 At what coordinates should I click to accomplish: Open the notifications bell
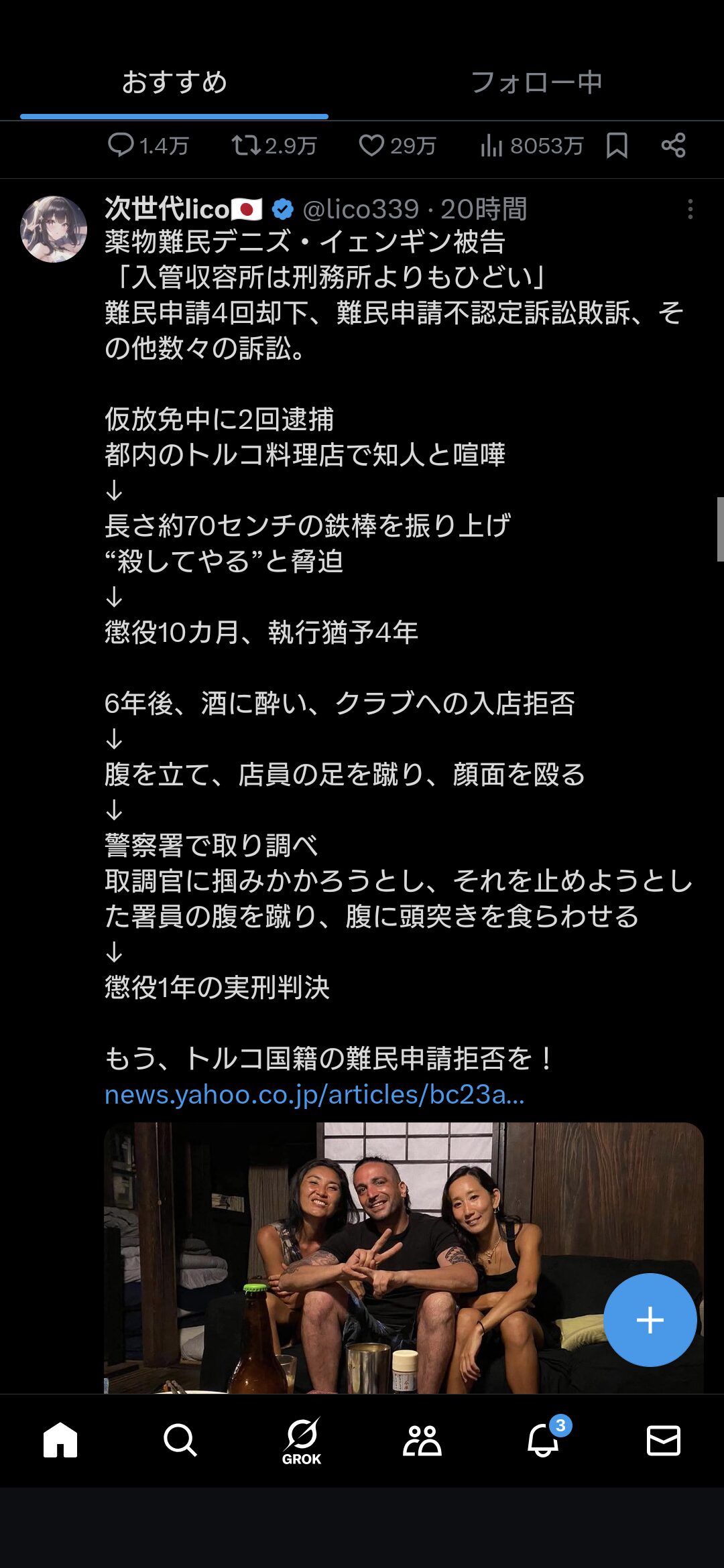point(544,1439)
